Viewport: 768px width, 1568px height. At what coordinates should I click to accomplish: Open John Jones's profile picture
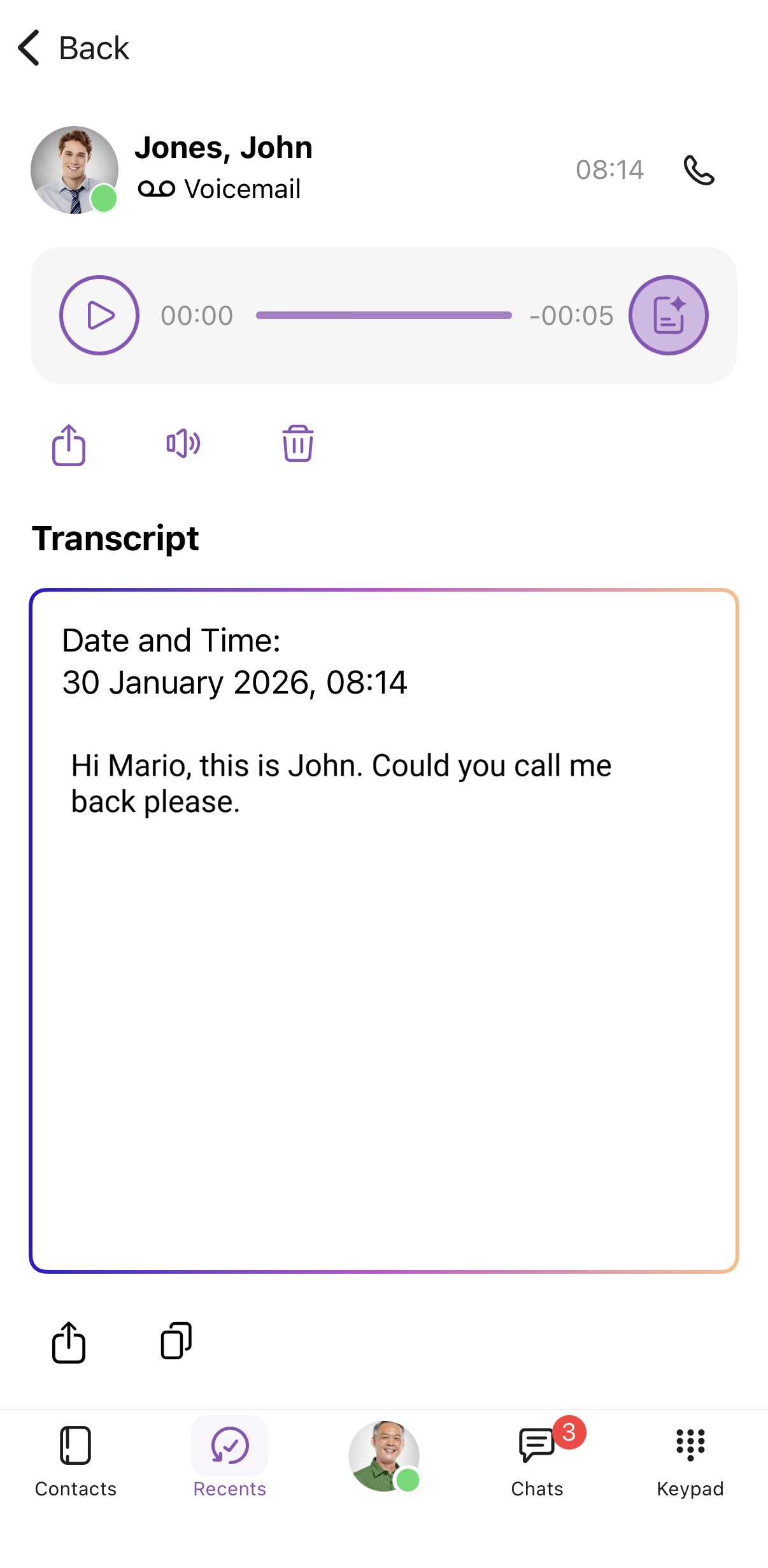75,170
